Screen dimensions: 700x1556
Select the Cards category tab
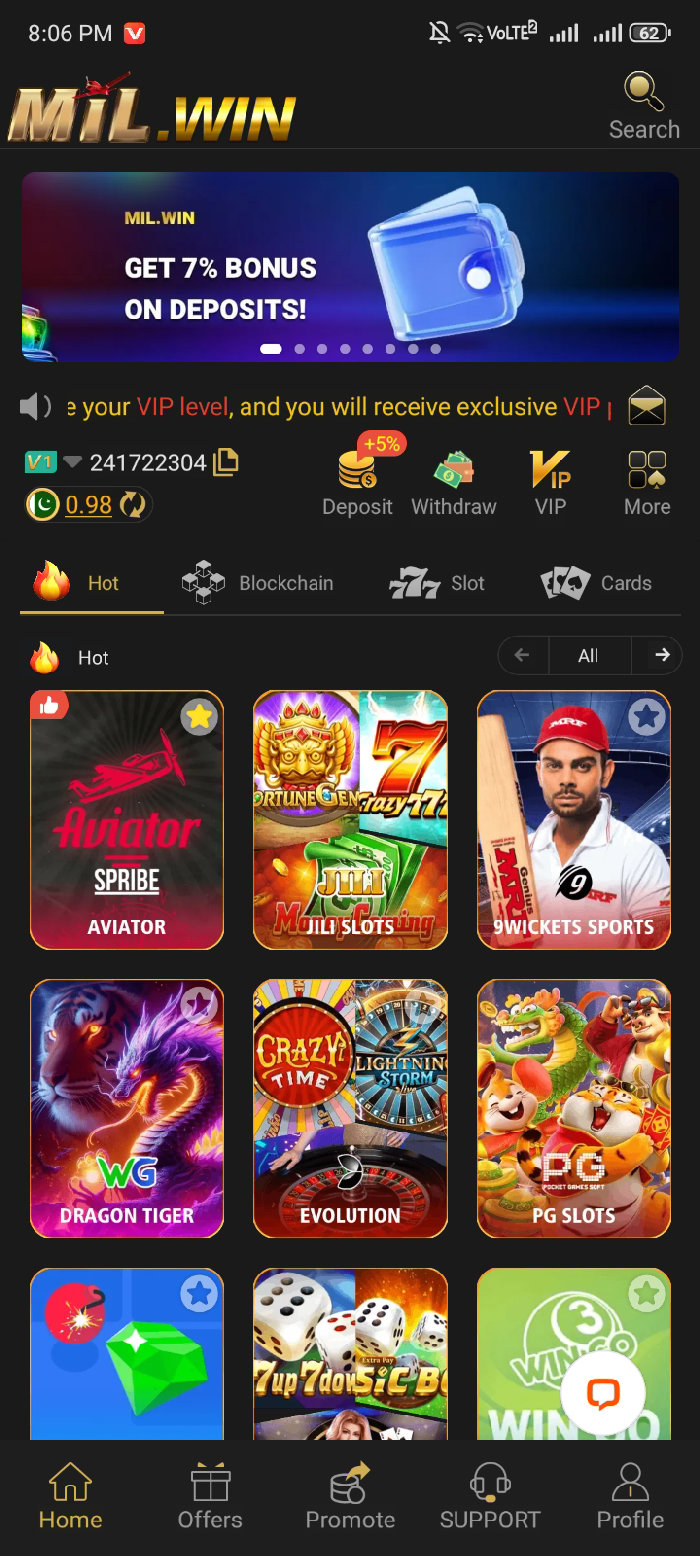[596, 583]
